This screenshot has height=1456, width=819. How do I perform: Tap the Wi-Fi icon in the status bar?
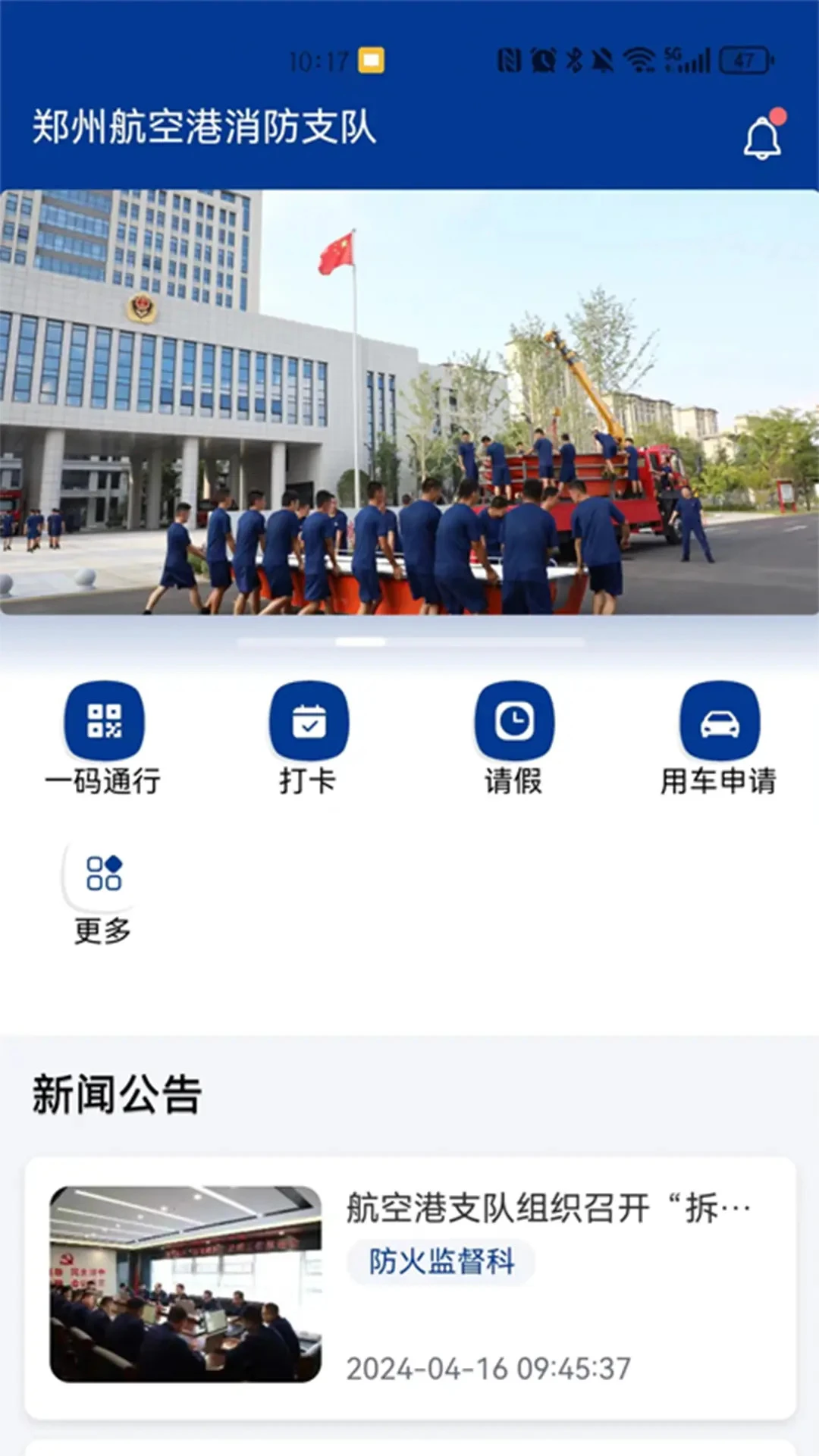coord(639,59)
